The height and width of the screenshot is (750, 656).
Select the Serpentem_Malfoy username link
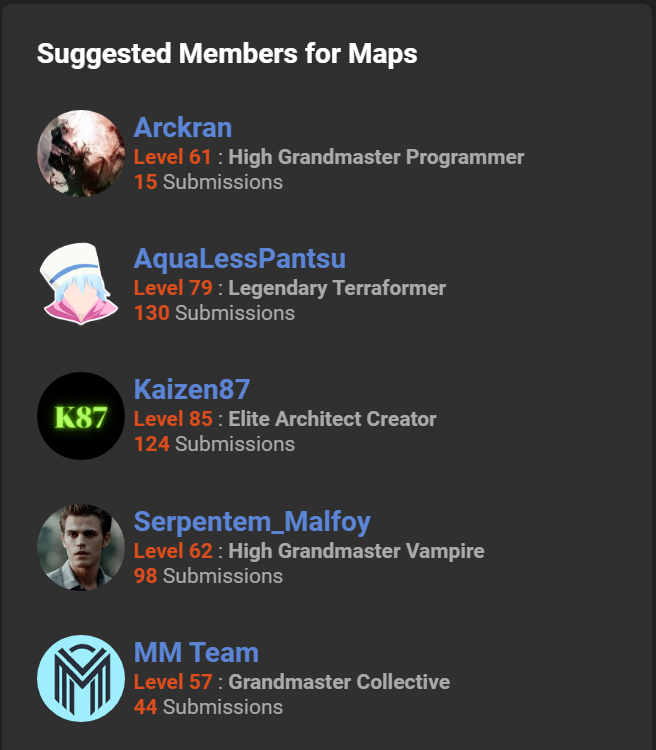click(252, 521)
